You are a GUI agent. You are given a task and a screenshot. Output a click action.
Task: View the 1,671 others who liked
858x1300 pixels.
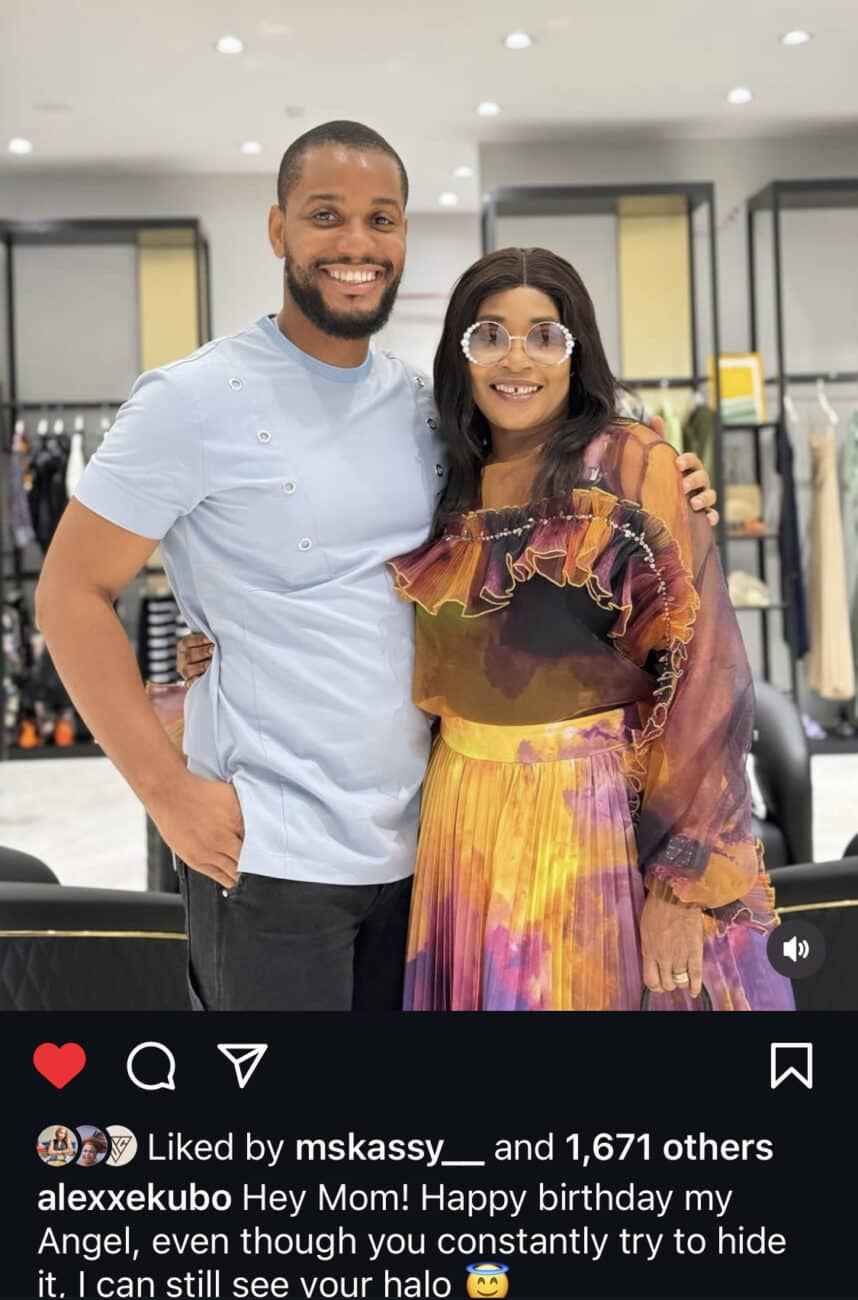(668, 1149)
